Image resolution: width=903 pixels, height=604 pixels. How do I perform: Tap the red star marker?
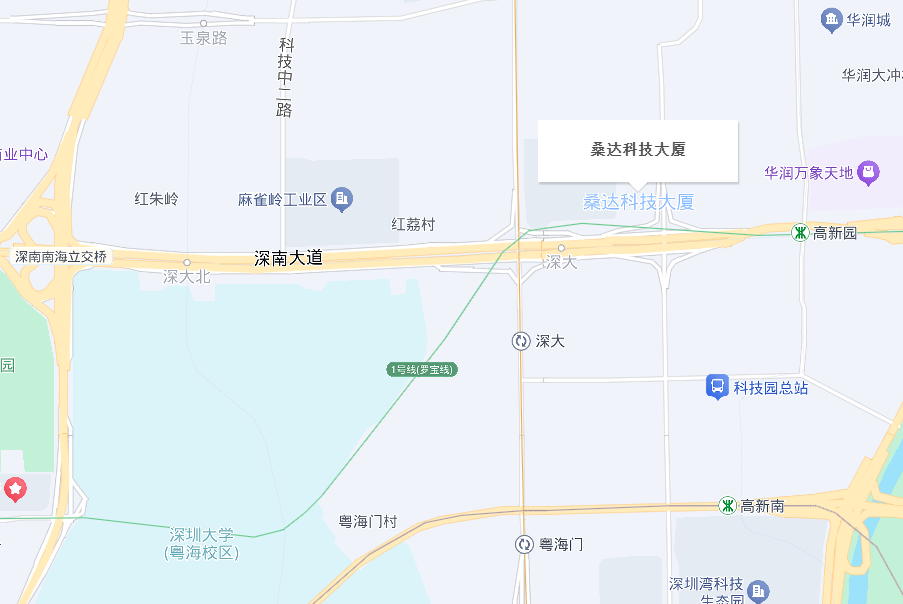point(16,489)
